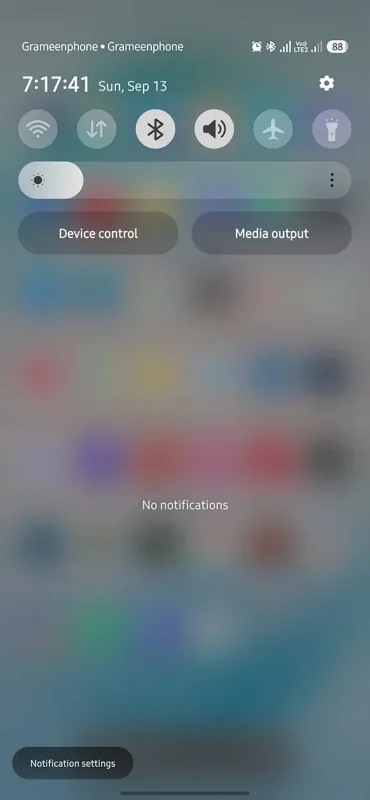Switch on the flashlight
Viewport: 370px width, 800px height.
coord(332,129)
